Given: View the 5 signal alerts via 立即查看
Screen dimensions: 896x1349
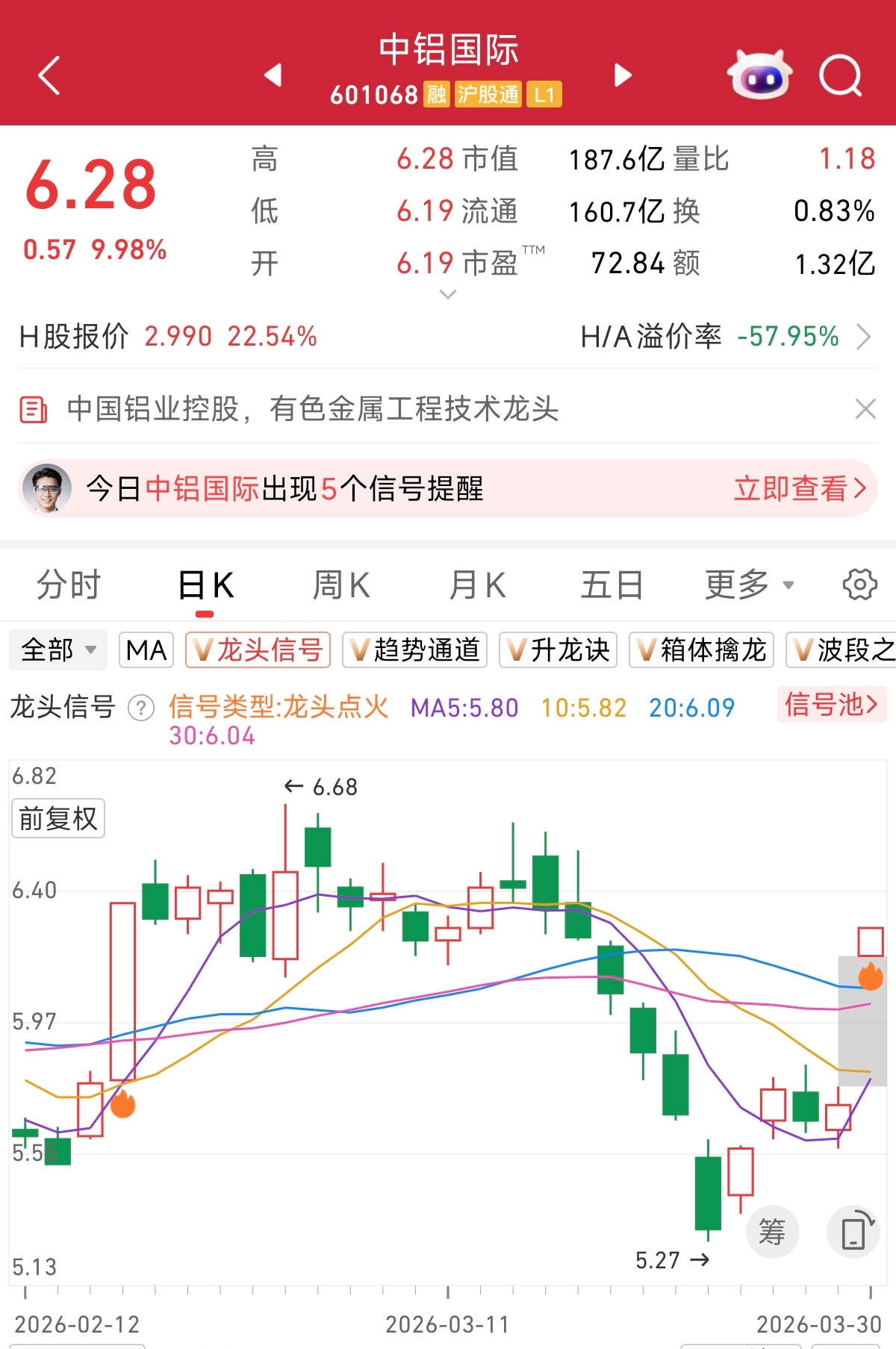Looking at the screenshot, I should tap(800, 489).
